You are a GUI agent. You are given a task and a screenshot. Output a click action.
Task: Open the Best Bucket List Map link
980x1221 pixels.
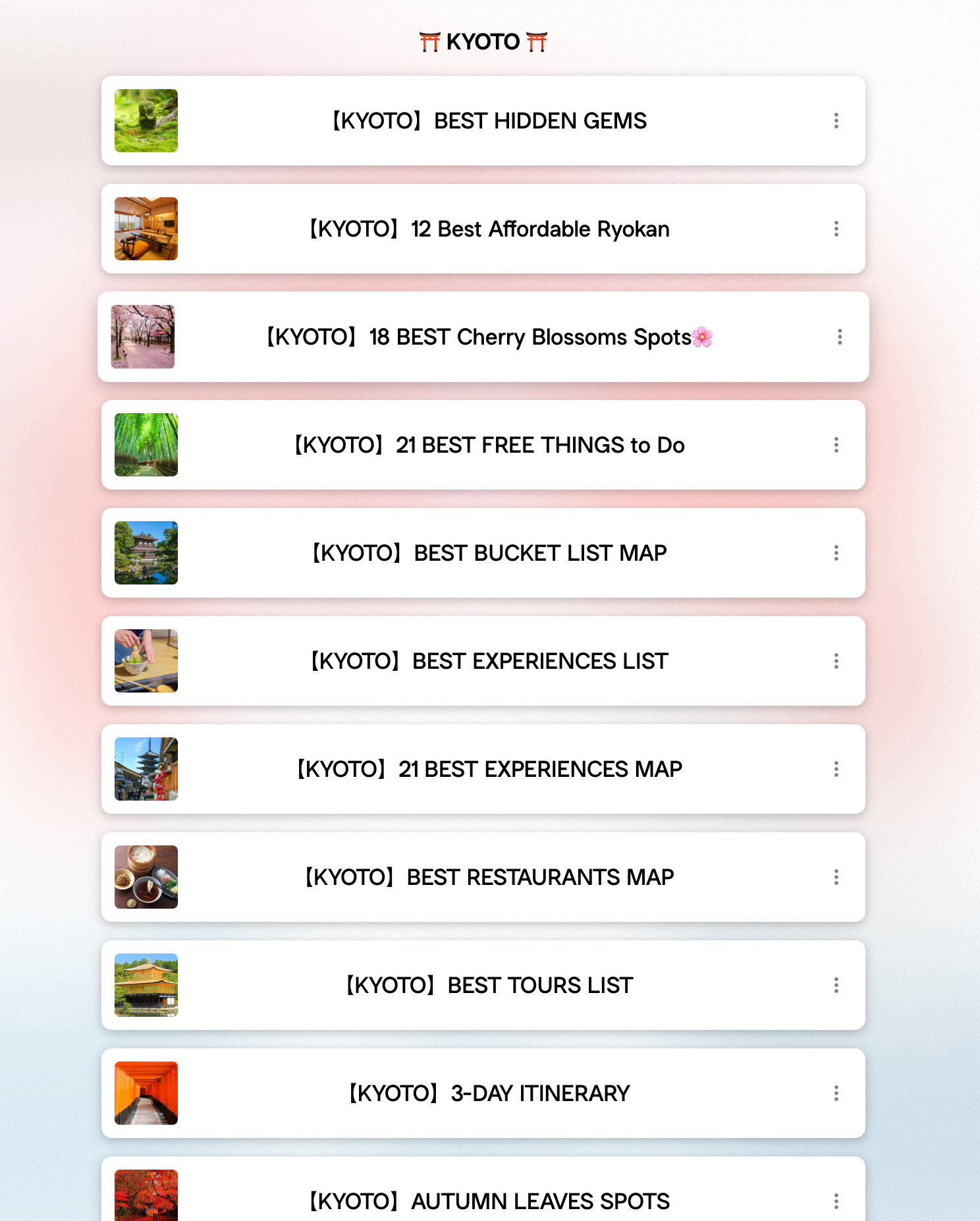click(x=489, y=554)
